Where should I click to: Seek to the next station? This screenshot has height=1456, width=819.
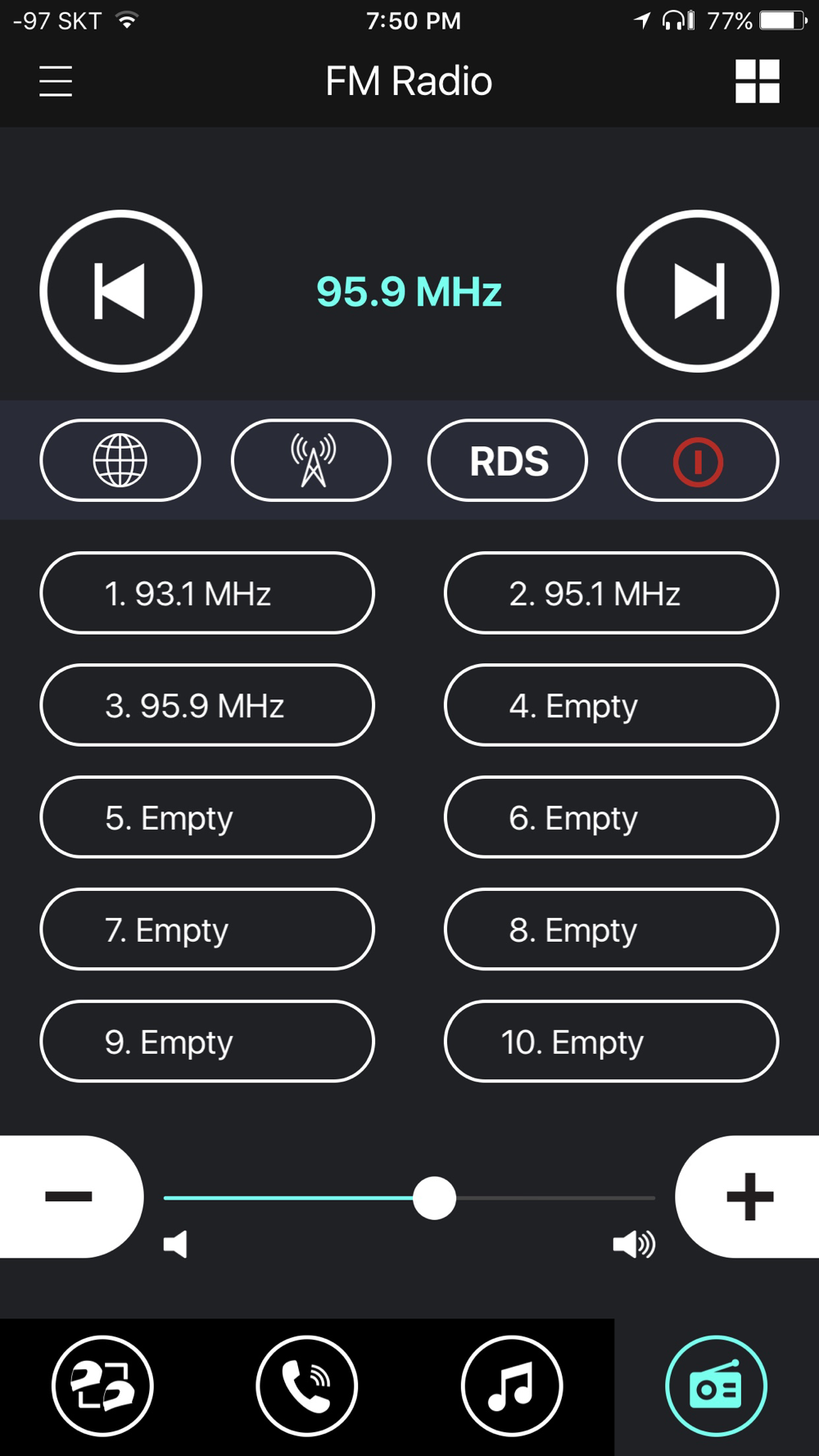[698, 292]
